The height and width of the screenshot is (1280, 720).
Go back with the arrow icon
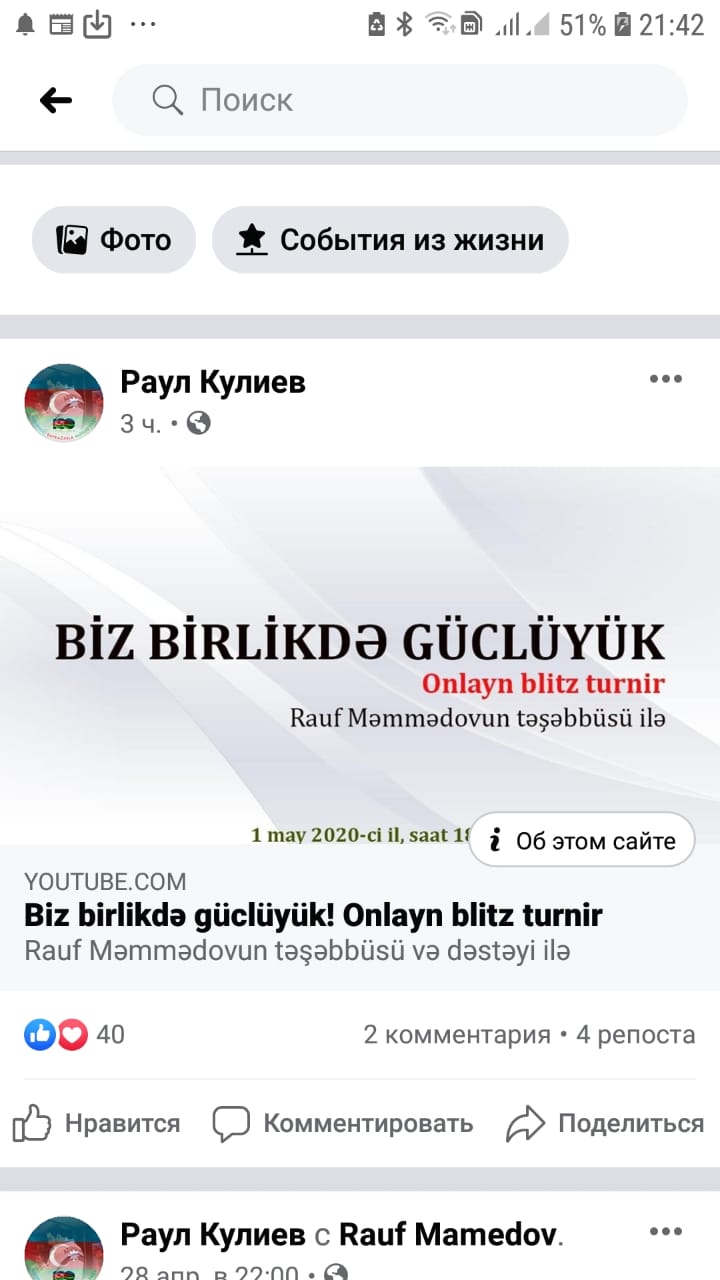(56, 100)
